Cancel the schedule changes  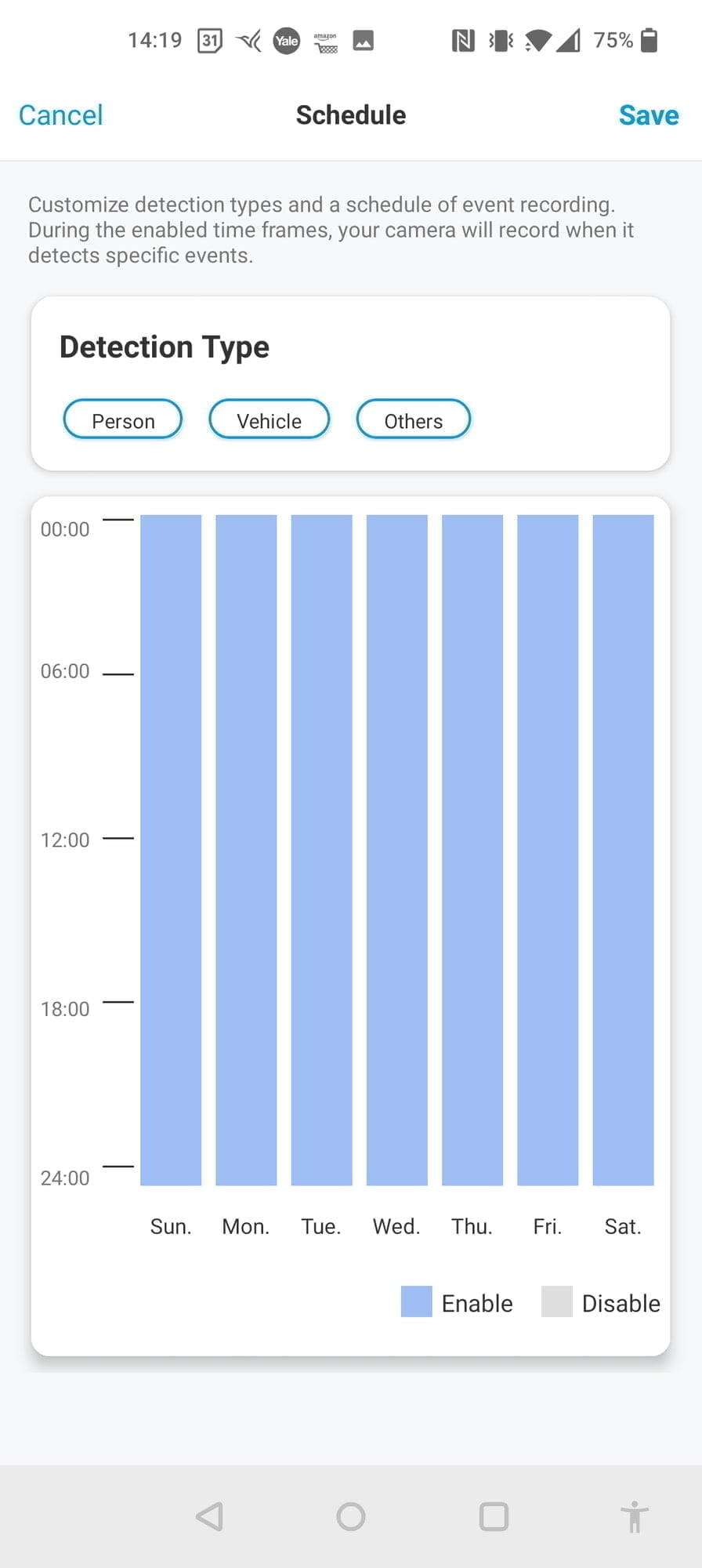click(x=60, y=115)
